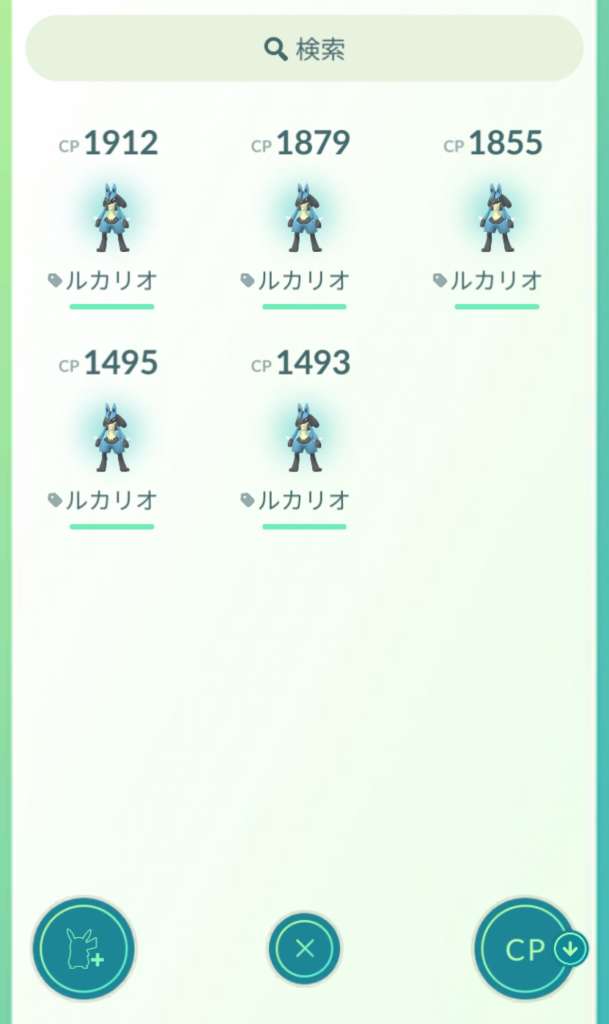Tap the 検索 search bar
The width and height of the screenshot is (609, 1024).
[x=304, y=48]
